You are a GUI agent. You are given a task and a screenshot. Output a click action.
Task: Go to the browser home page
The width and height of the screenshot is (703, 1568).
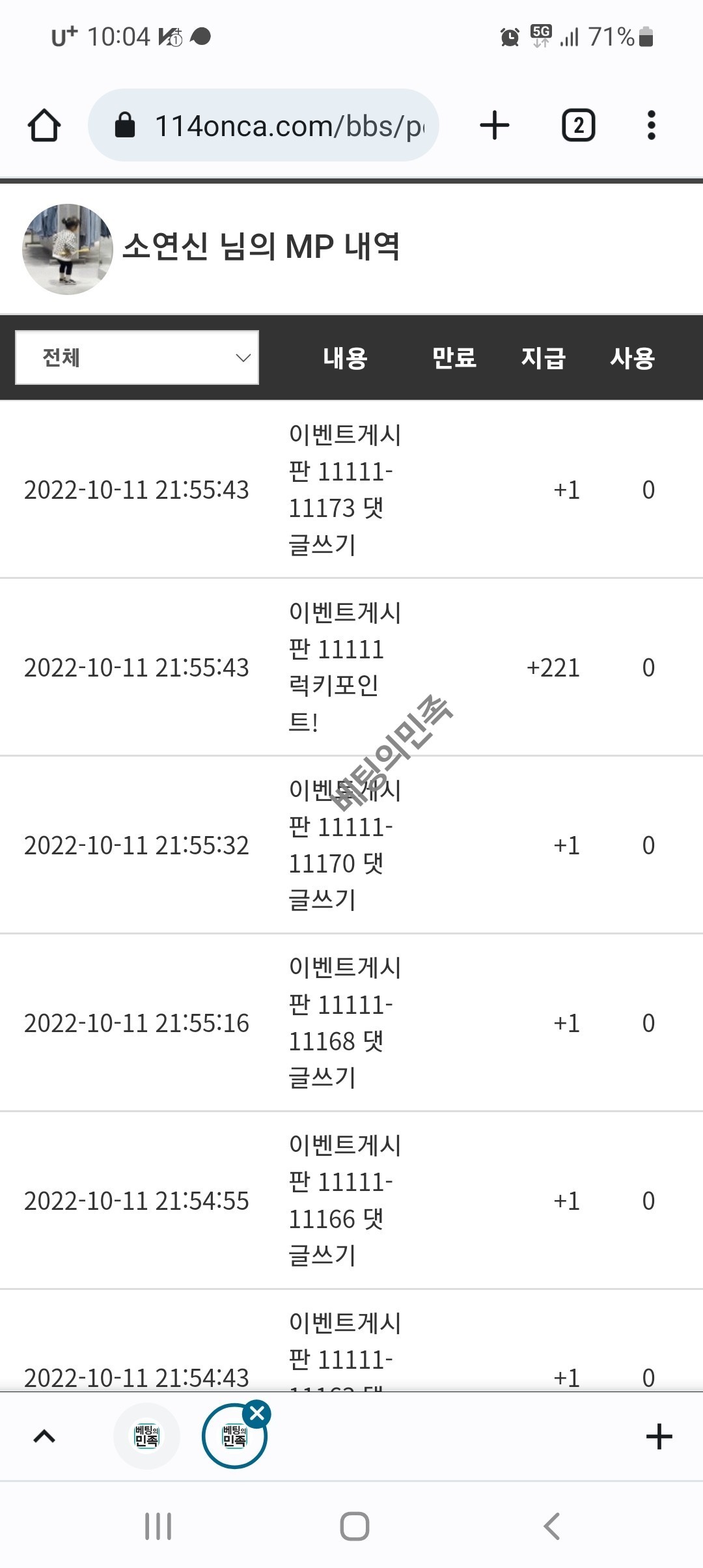point(44,125)
